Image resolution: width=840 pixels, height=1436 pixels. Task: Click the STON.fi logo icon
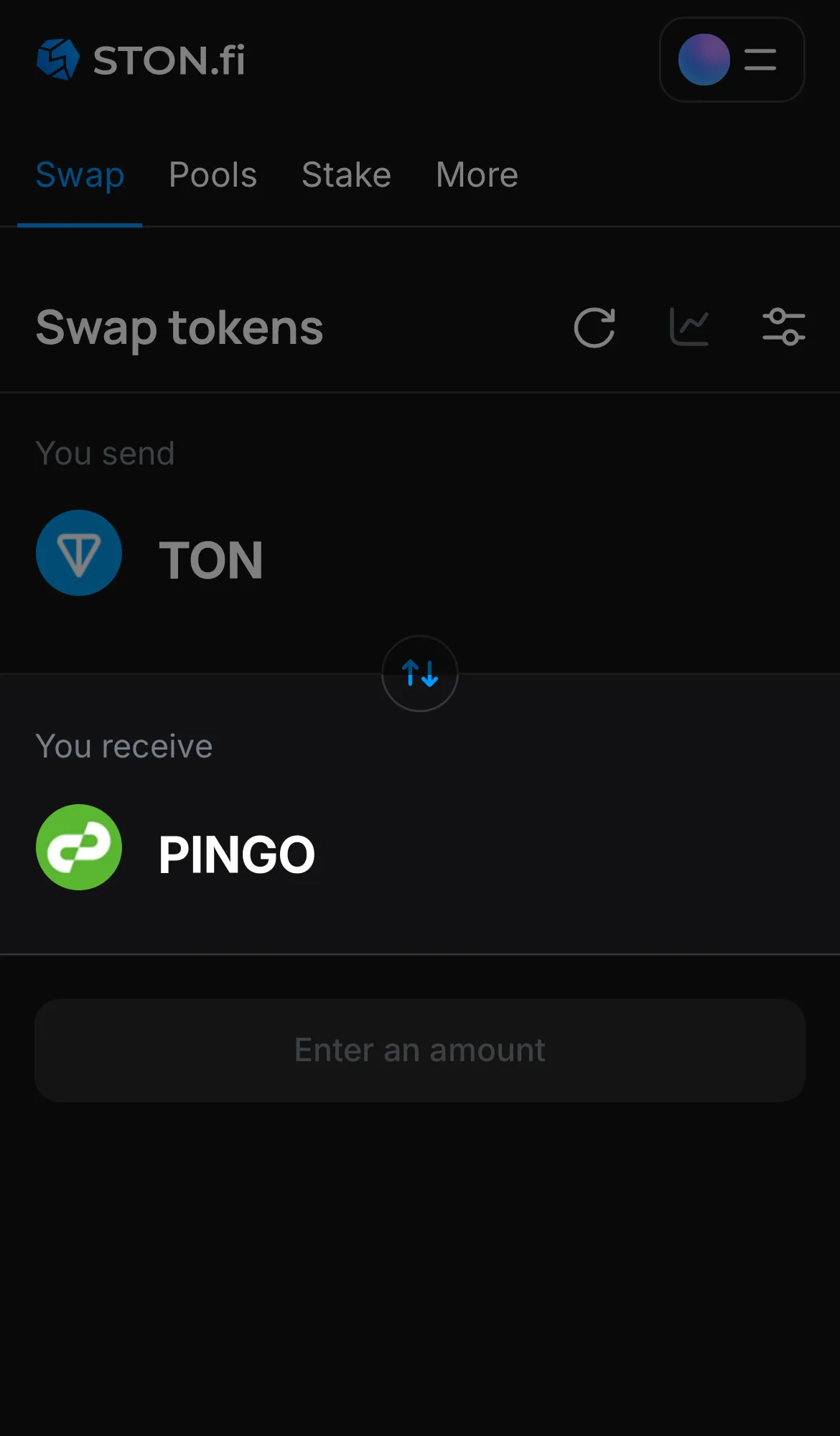(x=58, y=59)
